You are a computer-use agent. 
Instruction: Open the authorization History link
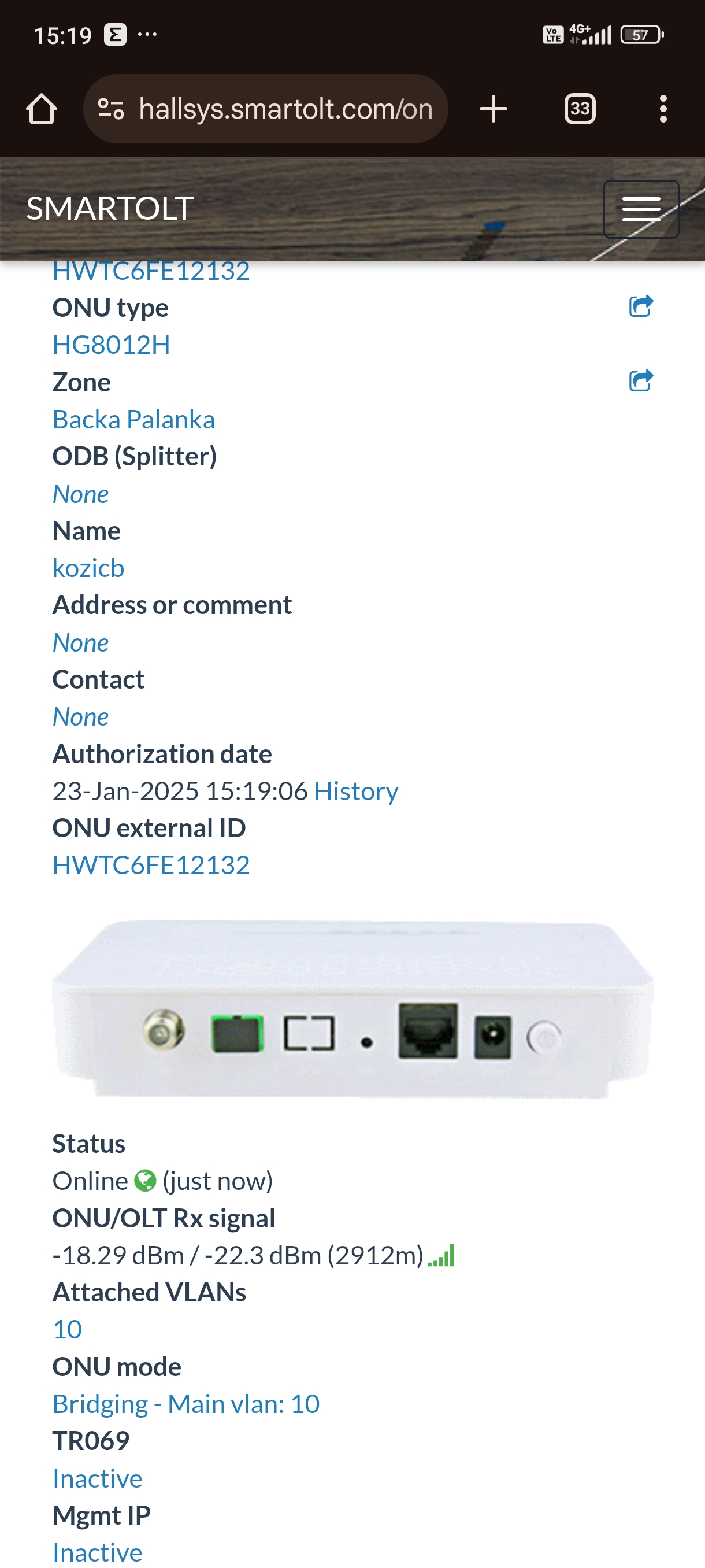click(356, 791)
